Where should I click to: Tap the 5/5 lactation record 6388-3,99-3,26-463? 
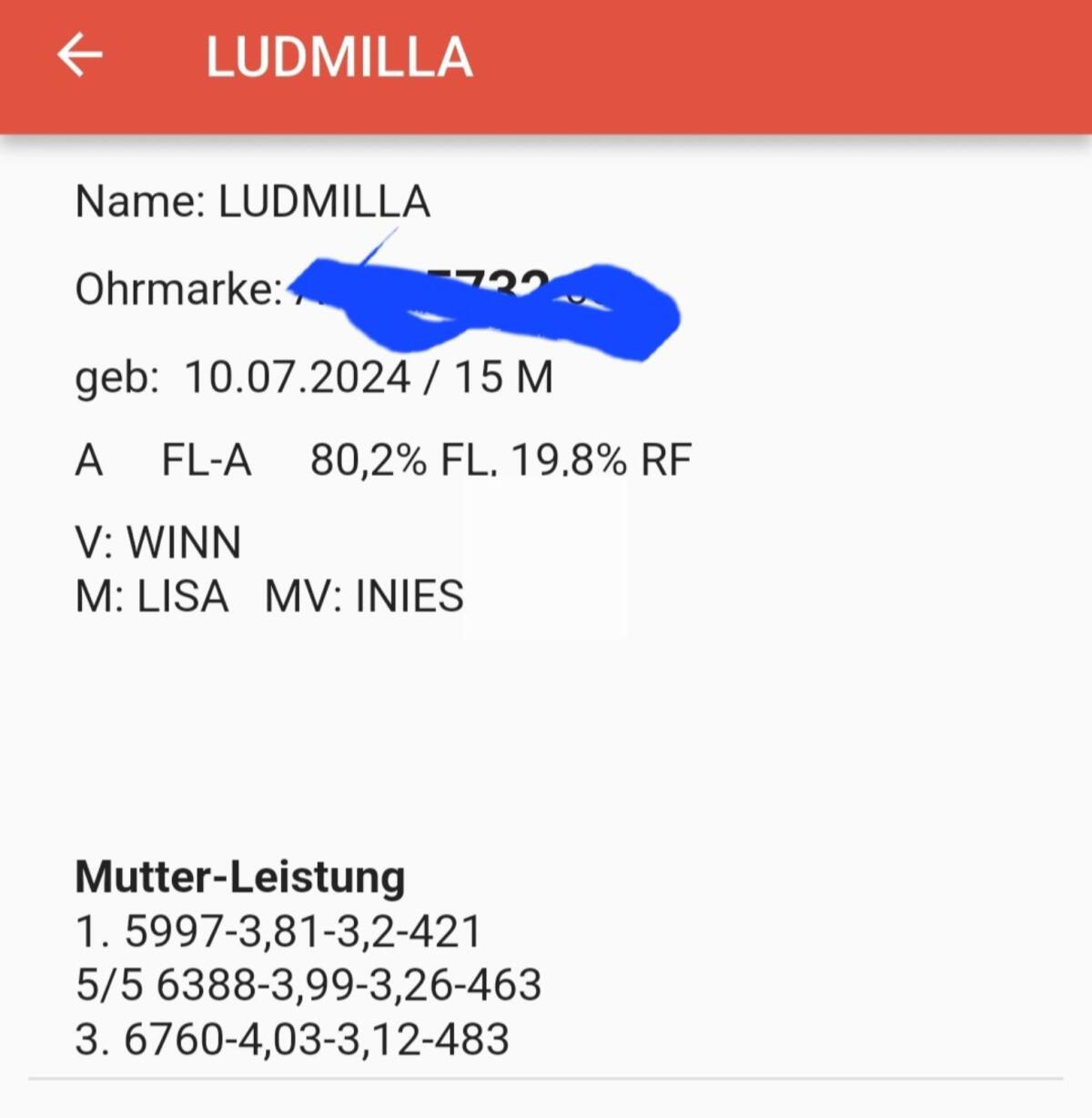coord(307,983)
